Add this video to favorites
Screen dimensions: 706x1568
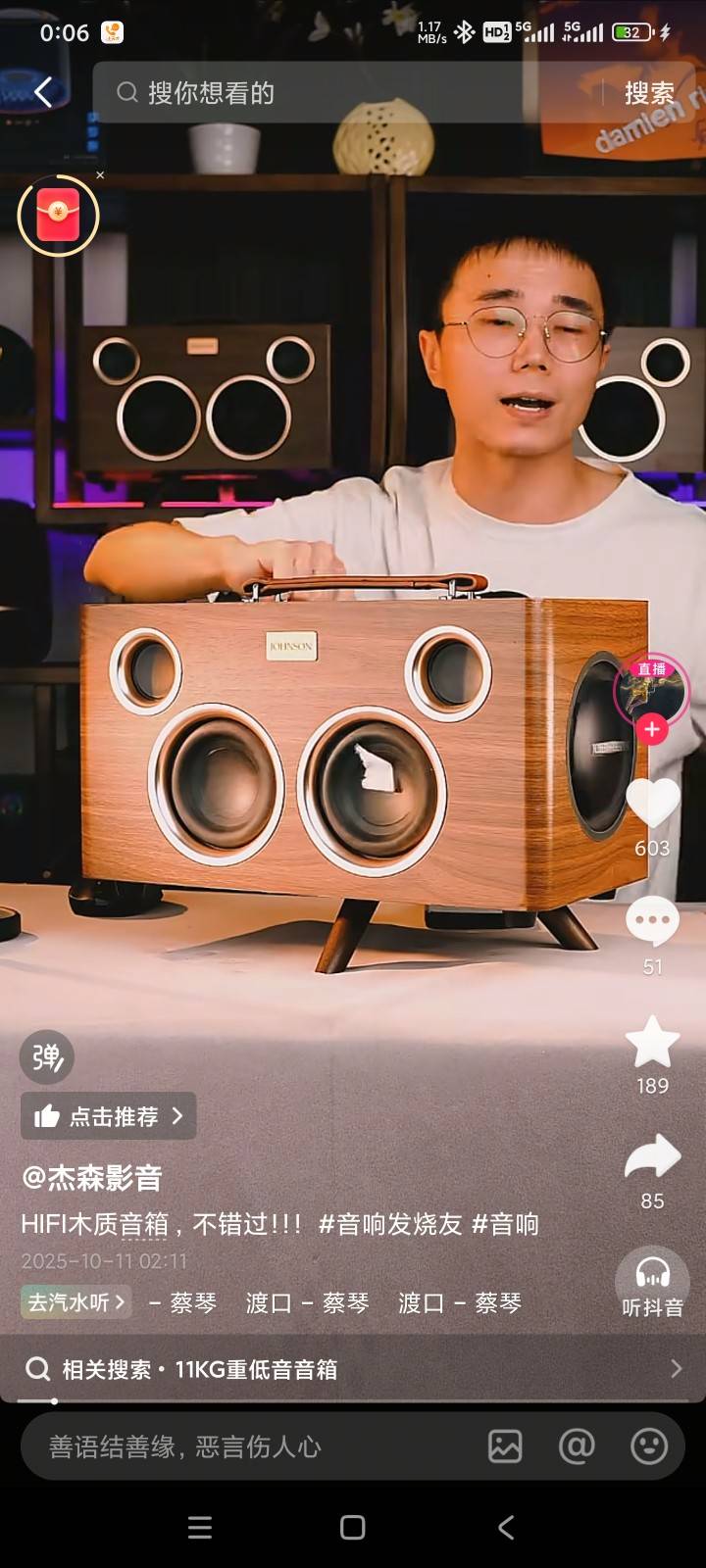652,1042
